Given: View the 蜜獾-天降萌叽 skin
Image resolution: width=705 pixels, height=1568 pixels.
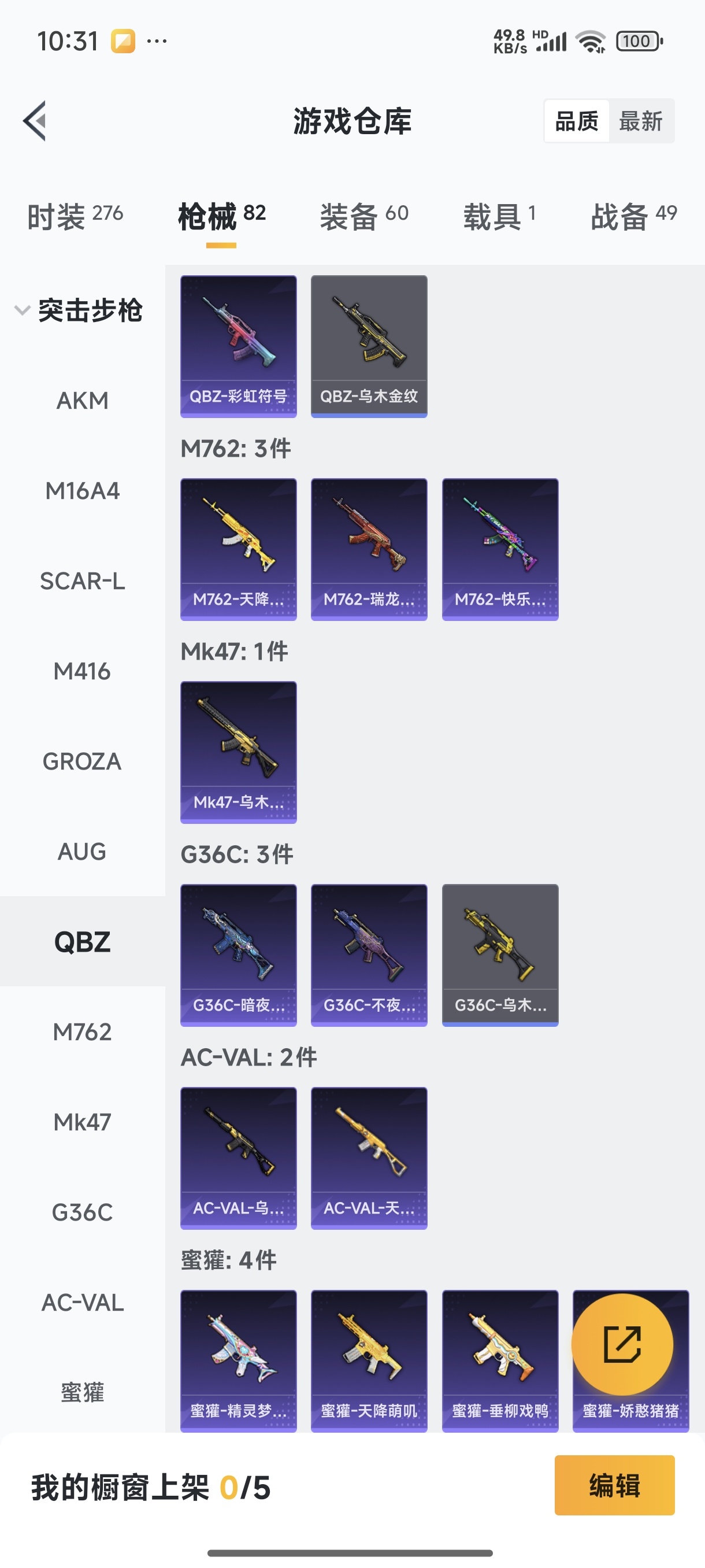Looking at the screenshot, I should [x=369, y=1360].
